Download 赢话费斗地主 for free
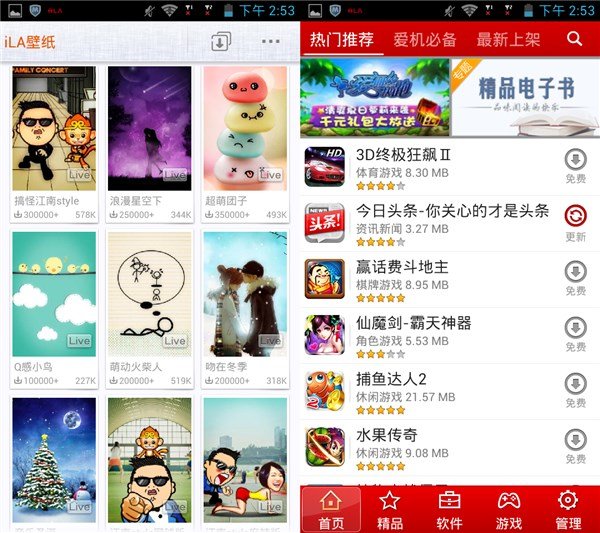 tap(575, 278)
